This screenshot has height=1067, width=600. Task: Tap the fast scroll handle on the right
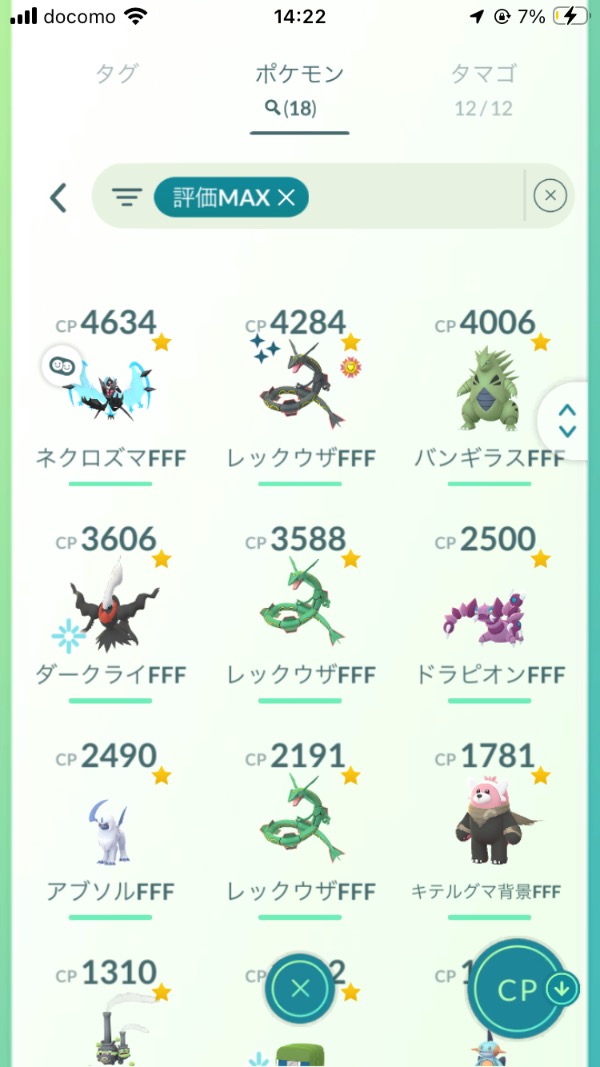click(567, 421)
